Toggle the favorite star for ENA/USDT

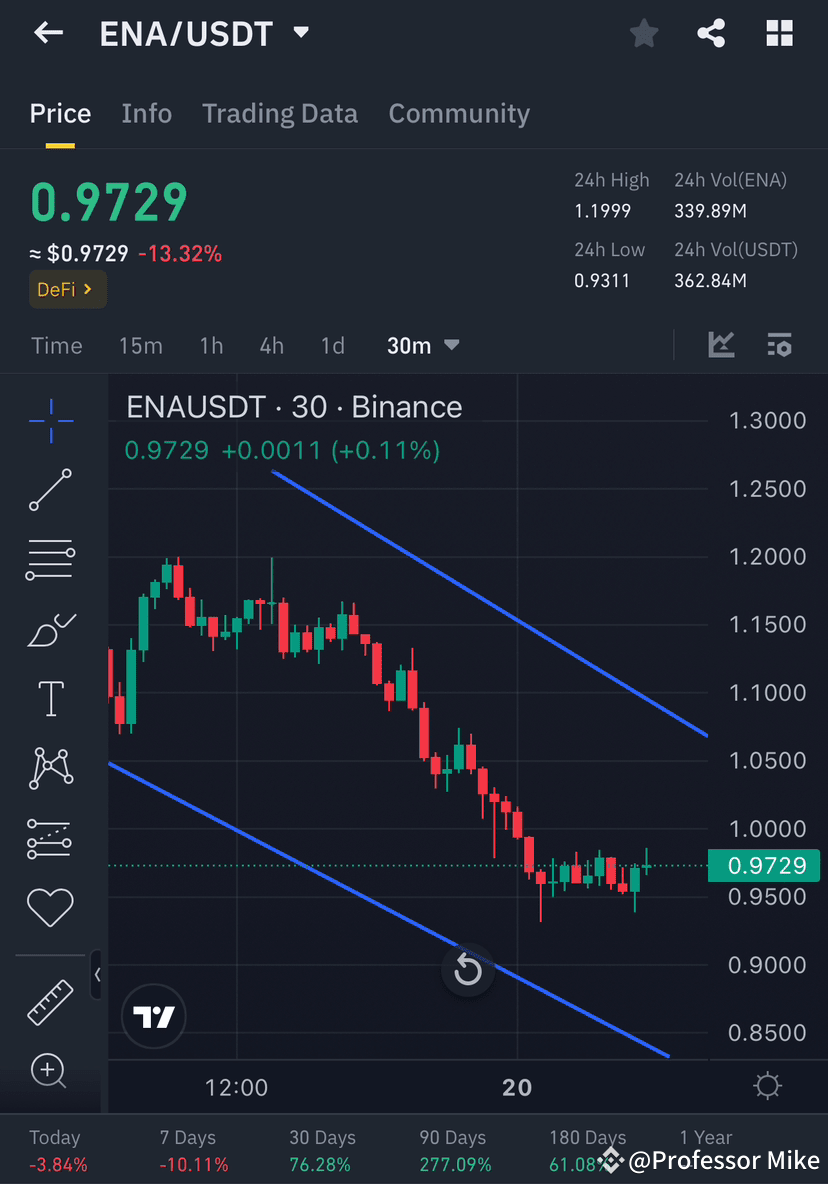click(x=644, y=33)
